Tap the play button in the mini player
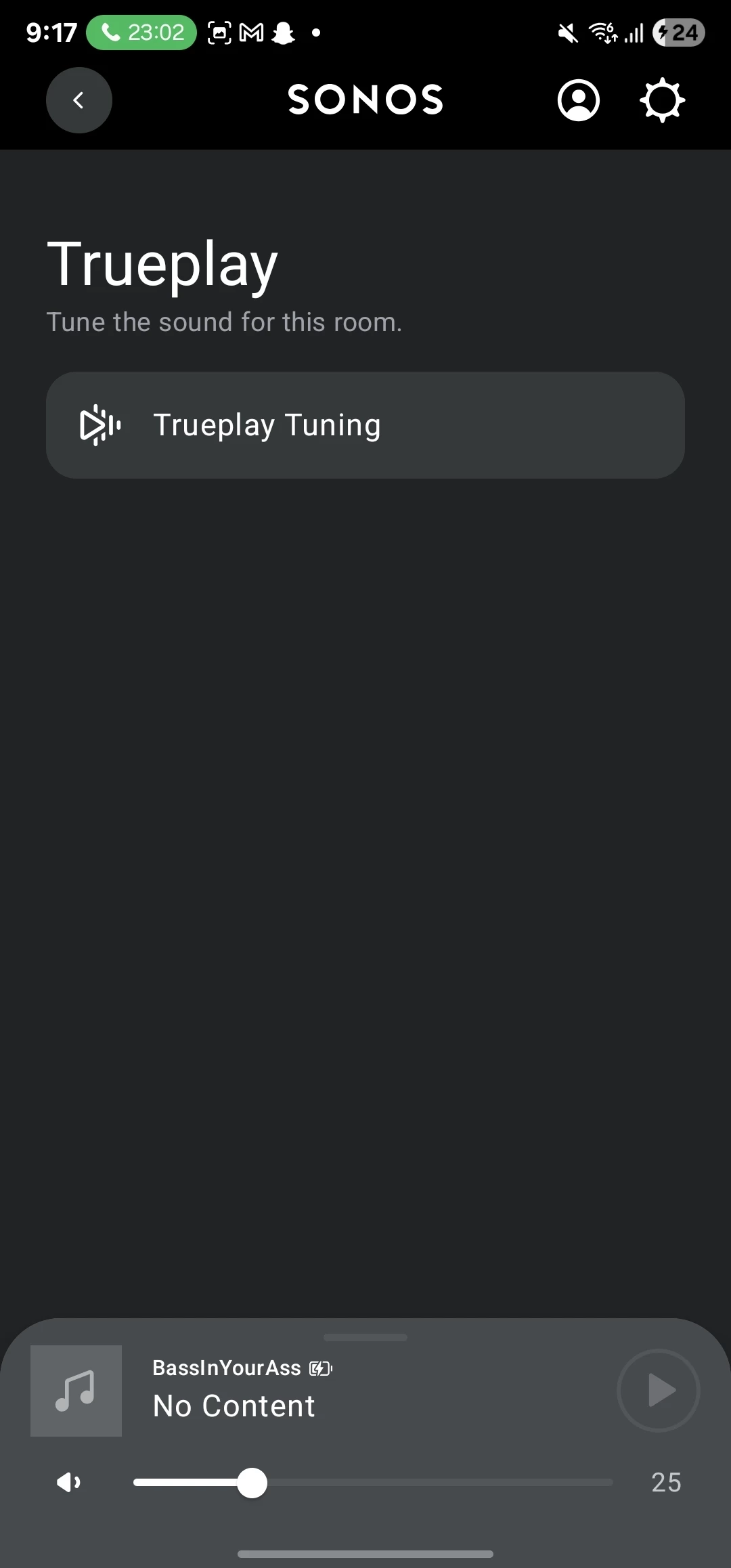 click(x=658, y=1391)
